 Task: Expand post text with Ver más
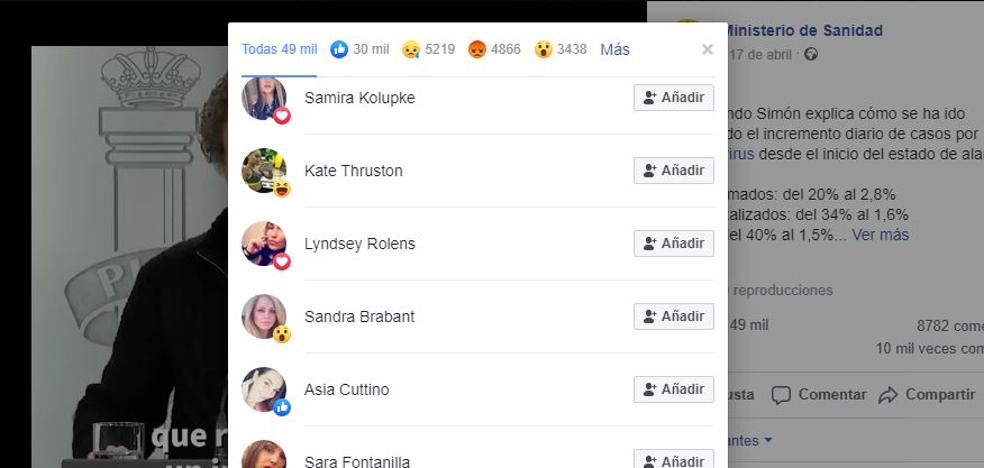[x=880, y=235]
